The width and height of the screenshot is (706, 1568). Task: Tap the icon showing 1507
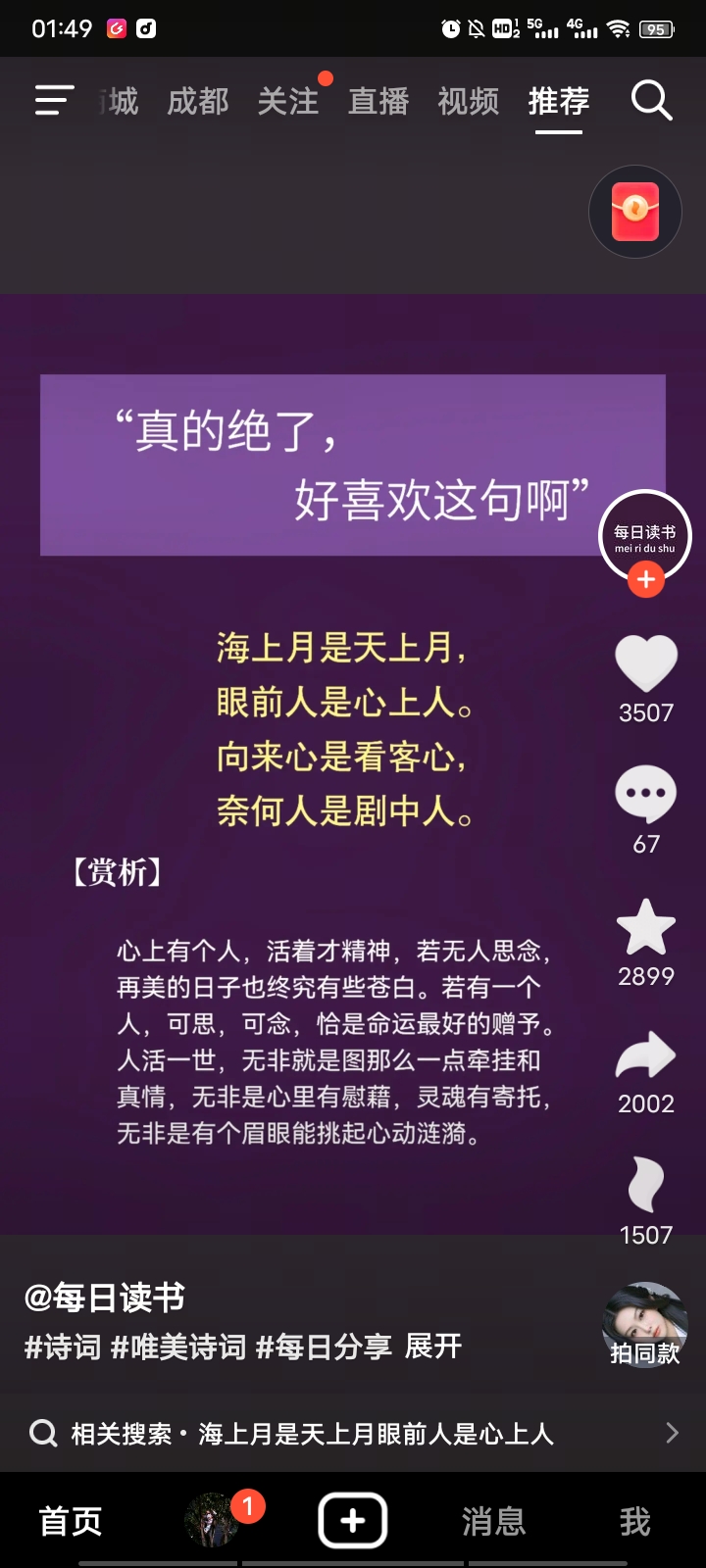click(646, 1184)
